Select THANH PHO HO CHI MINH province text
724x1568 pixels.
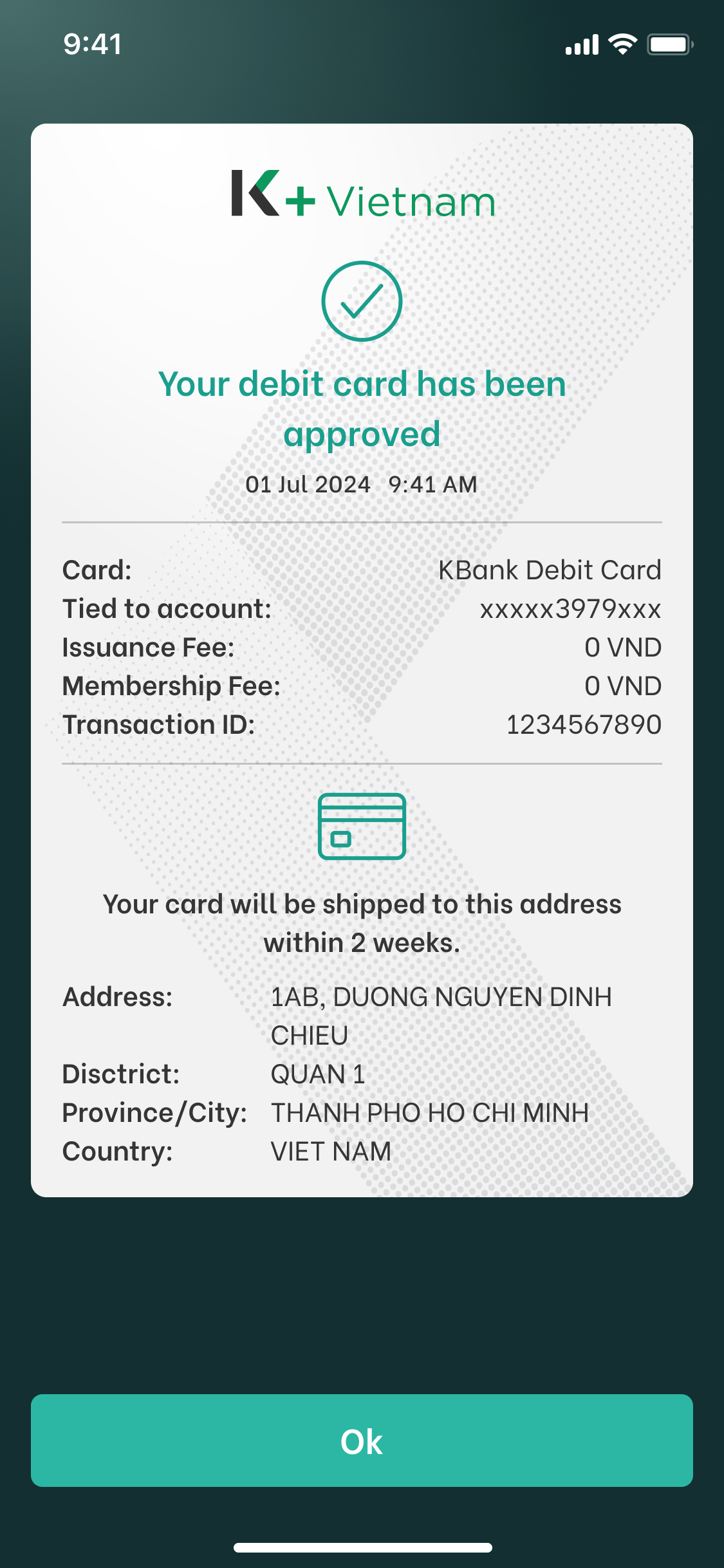tap(429, 1112)
